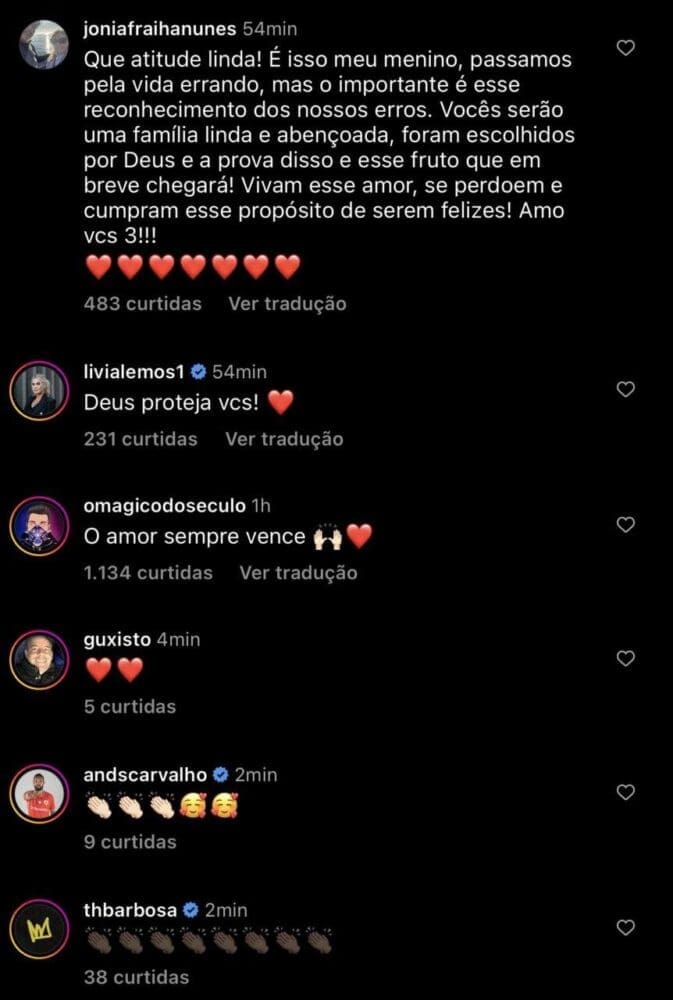Like thbarbosa's comment
The height and width of the screenshot is (1000, 673).
pos(626,927)
